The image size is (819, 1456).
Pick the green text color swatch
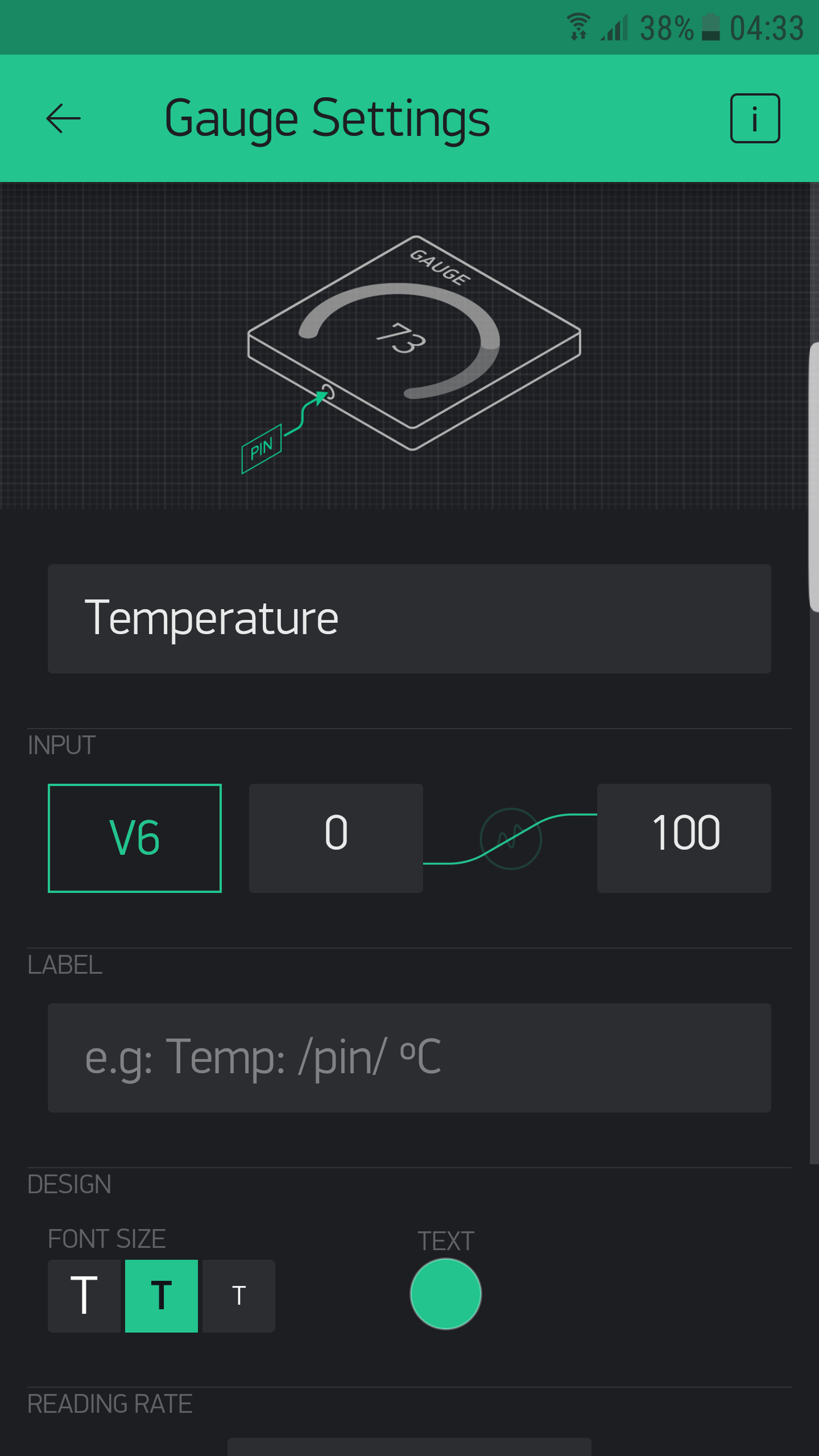point(446,1293)
